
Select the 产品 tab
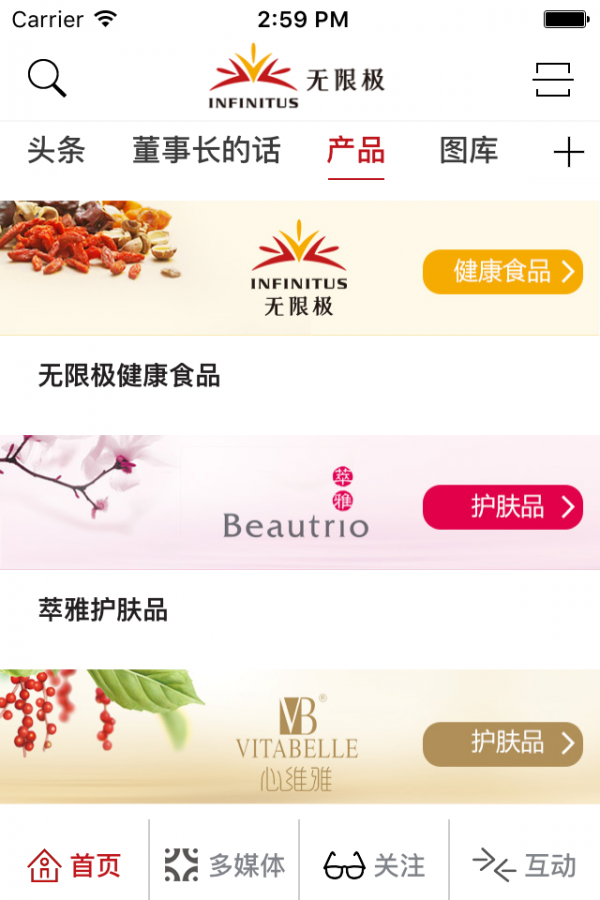coord(355,151)
